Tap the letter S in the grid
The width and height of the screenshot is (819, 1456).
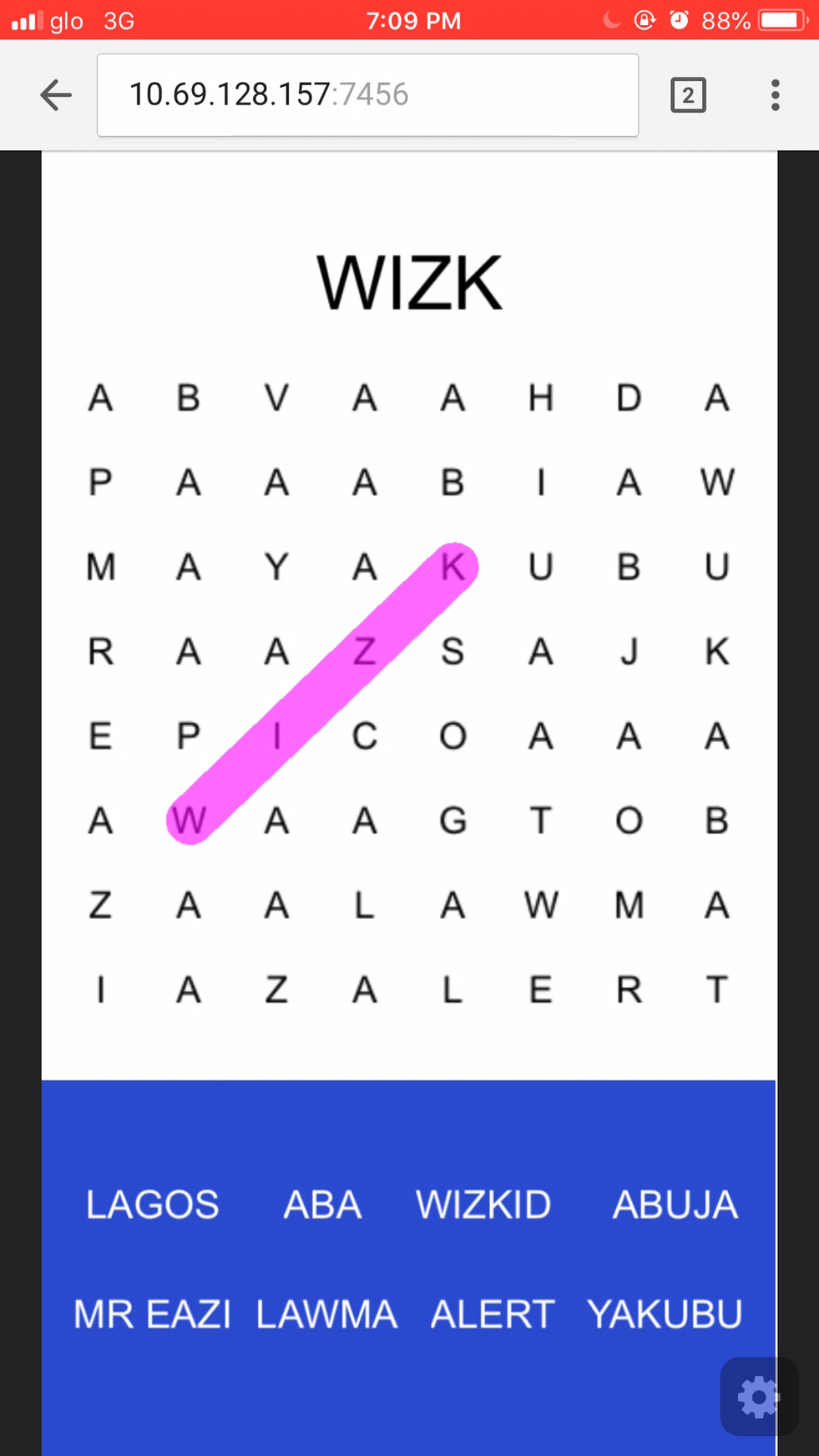tap(452, 652)
